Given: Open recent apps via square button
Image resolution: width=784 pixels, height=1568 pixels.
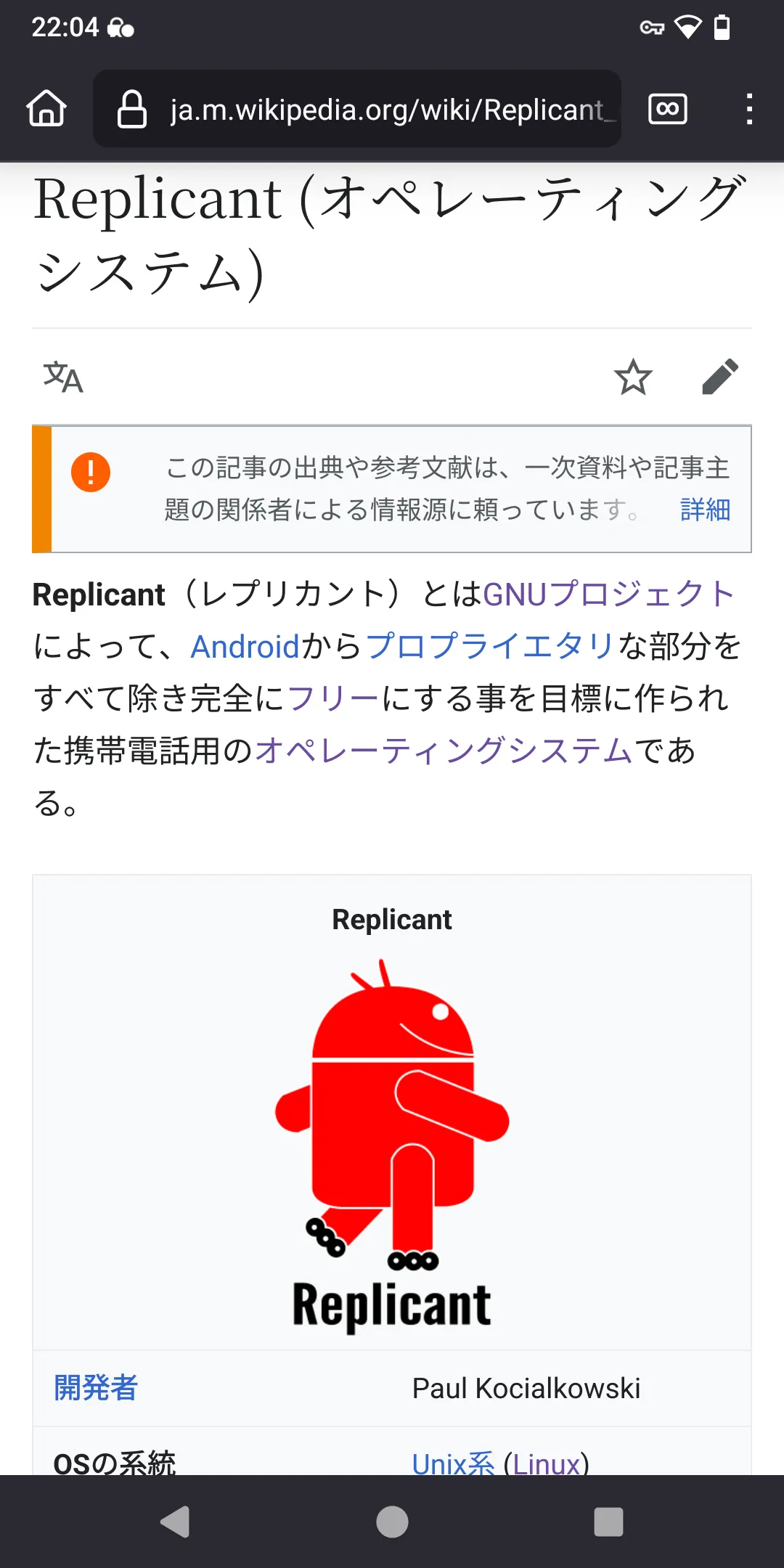Looking at the screenshot, I should click(x=608, y=1522).
